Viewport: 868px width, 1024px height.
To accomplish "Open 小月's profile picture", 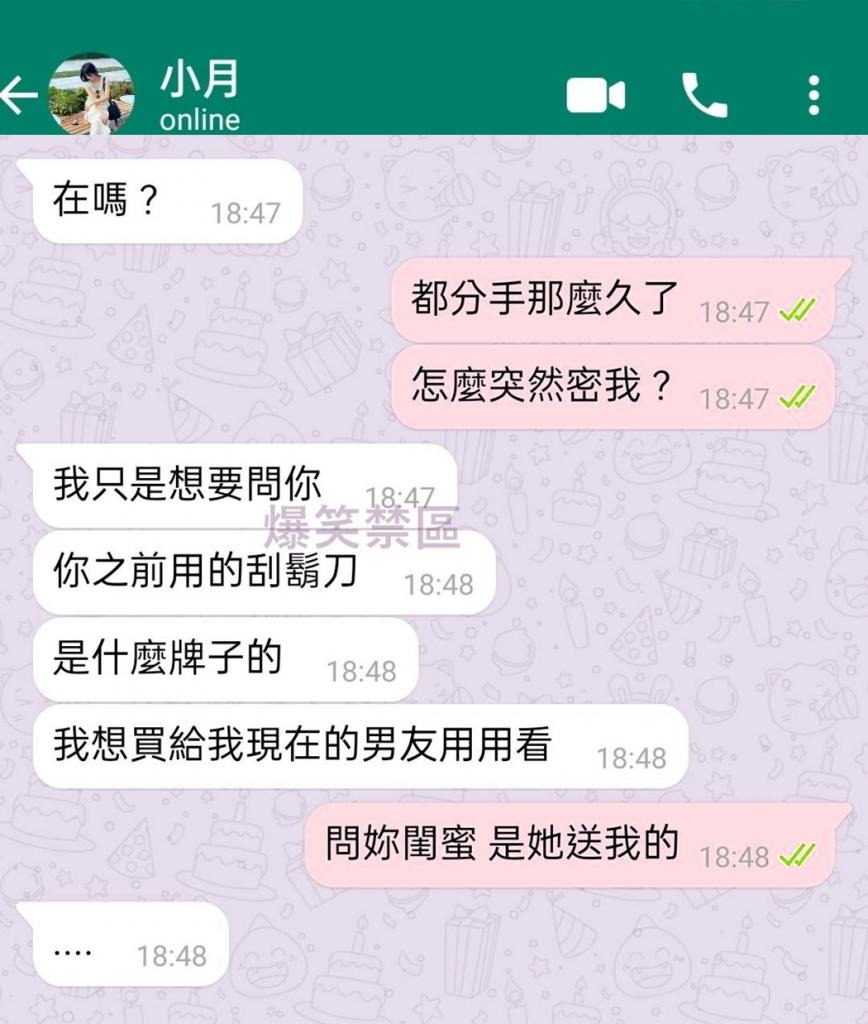I will click(x=91, y=95).
